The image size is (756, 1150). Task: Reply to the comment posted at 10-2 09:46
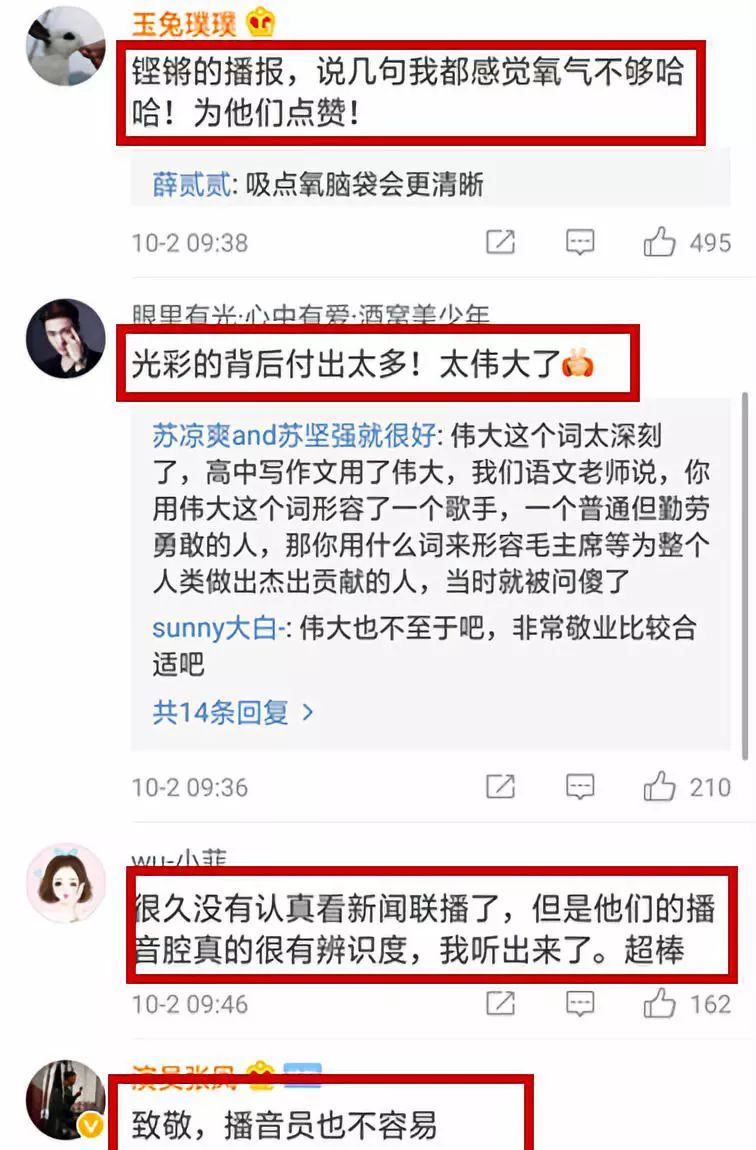point(580,1003)
